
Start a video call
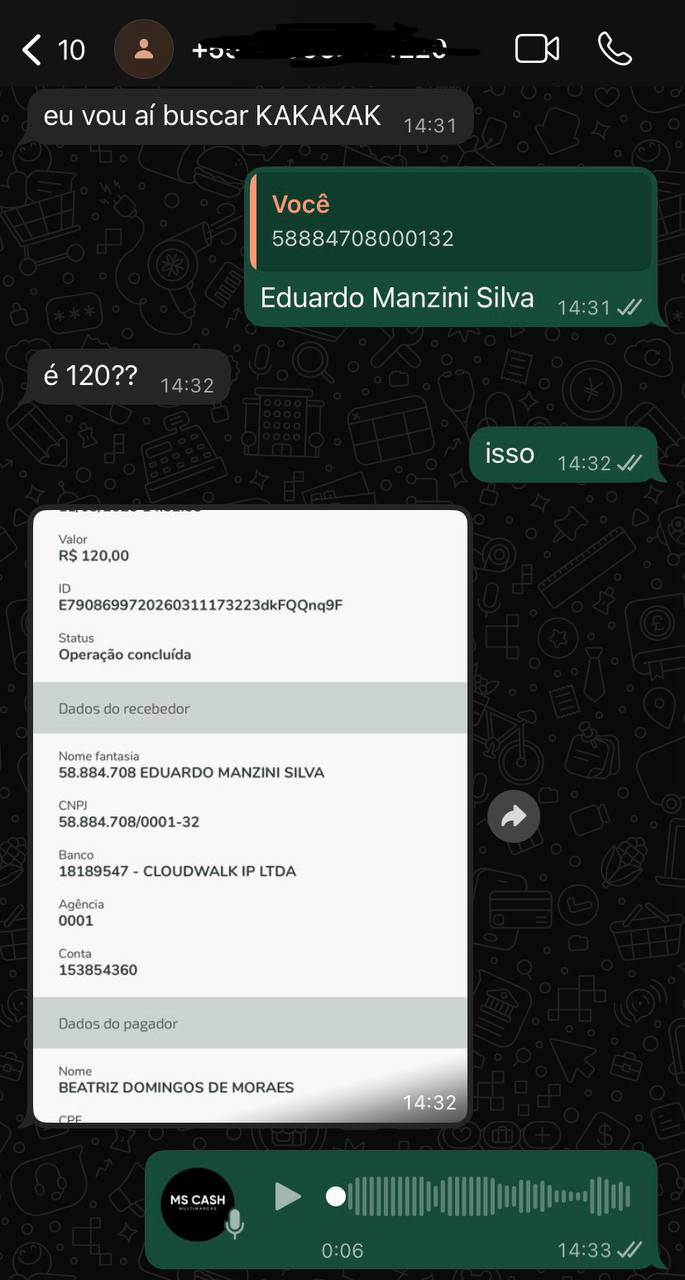coord(537,49)
